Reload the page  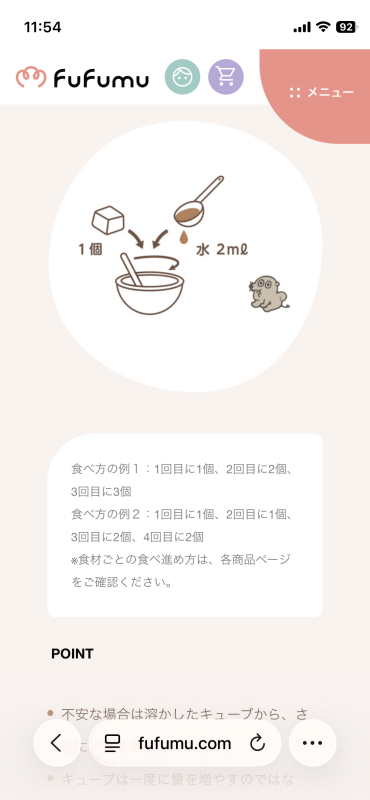click(x=257, y=743)
